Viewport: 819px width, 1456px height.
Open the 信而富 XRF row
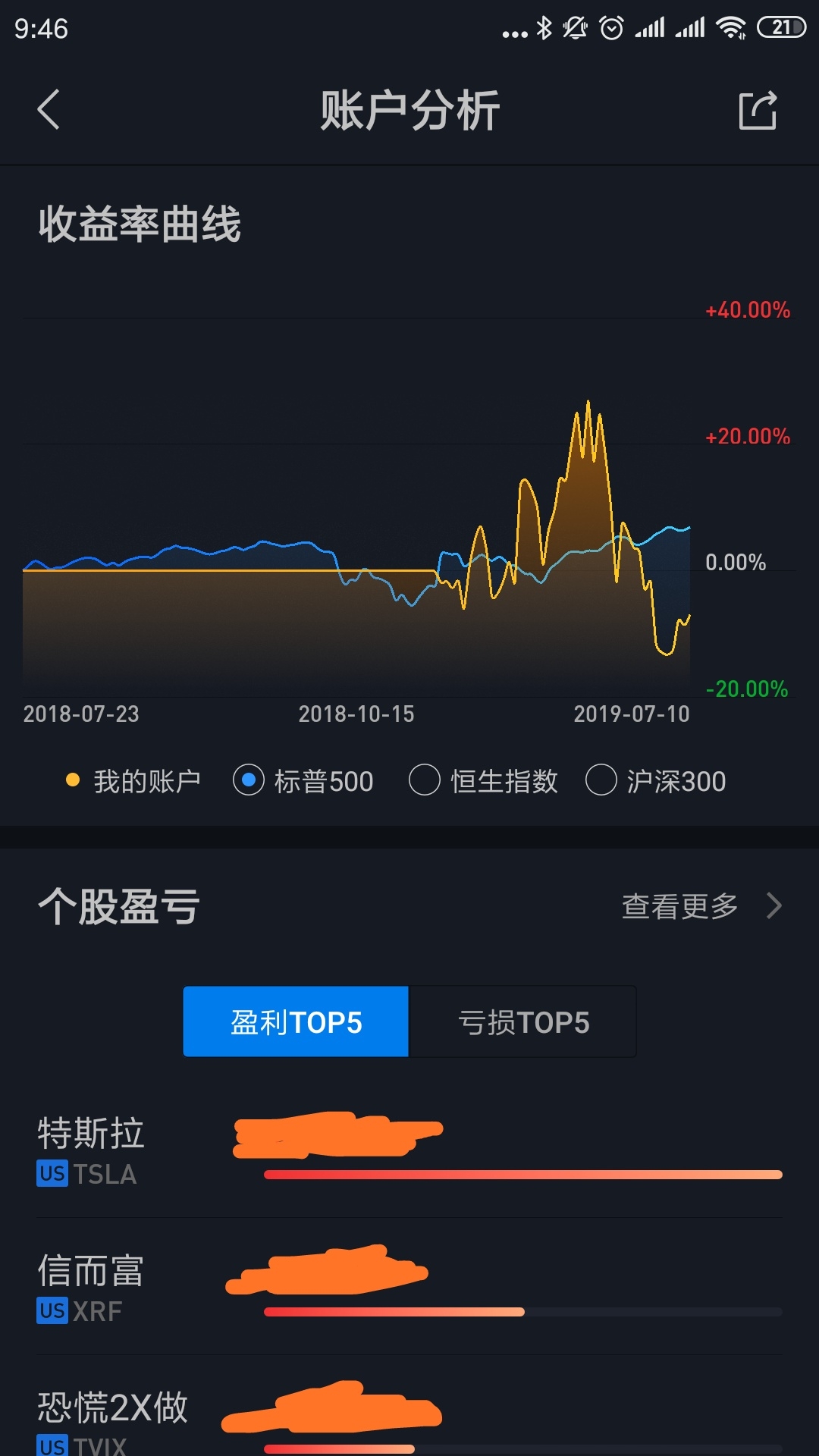click(x=409, y=1287)
